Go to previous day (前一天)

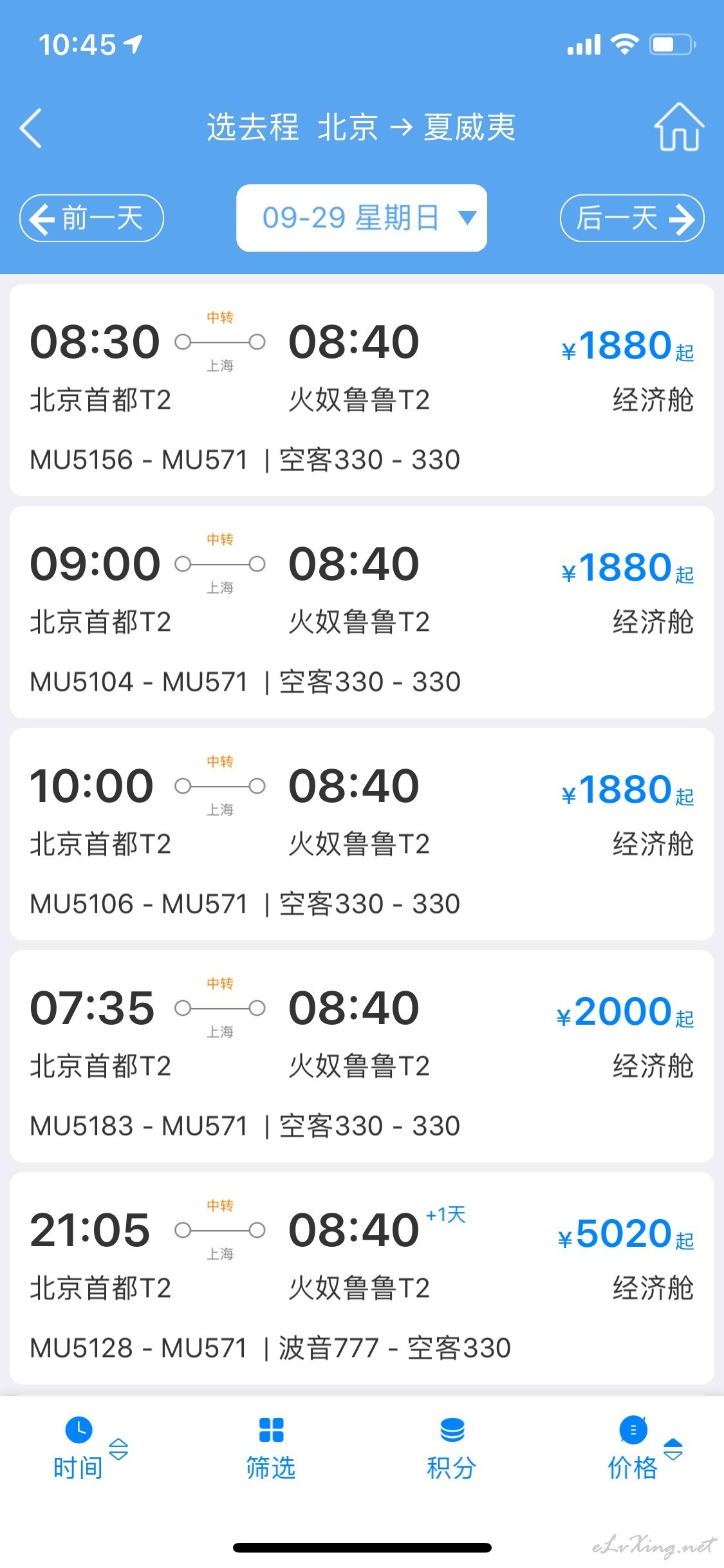point(91,218)
